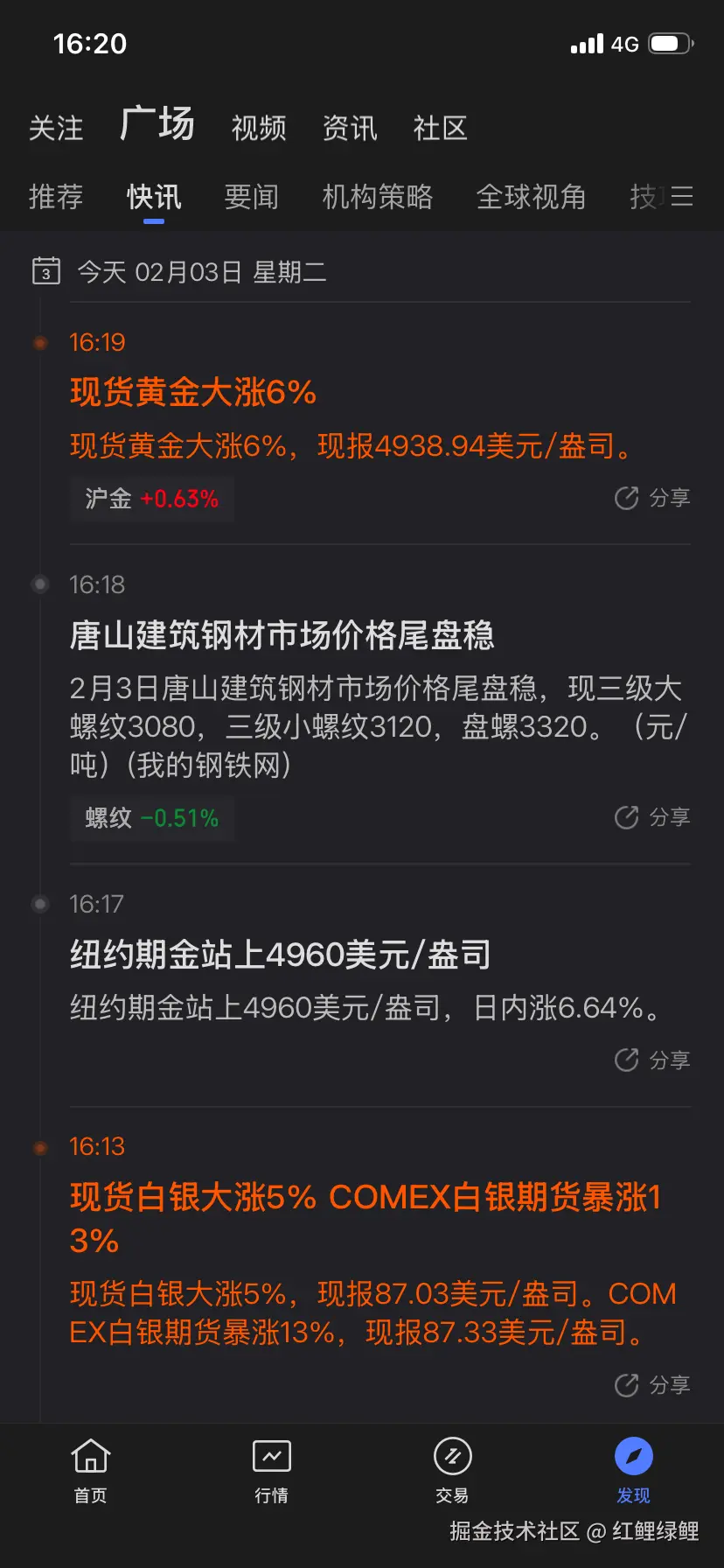The width and height of the screenshot is (724, 1568).
Task: Switch to the 要闻 tab
Action: point(251,198)
